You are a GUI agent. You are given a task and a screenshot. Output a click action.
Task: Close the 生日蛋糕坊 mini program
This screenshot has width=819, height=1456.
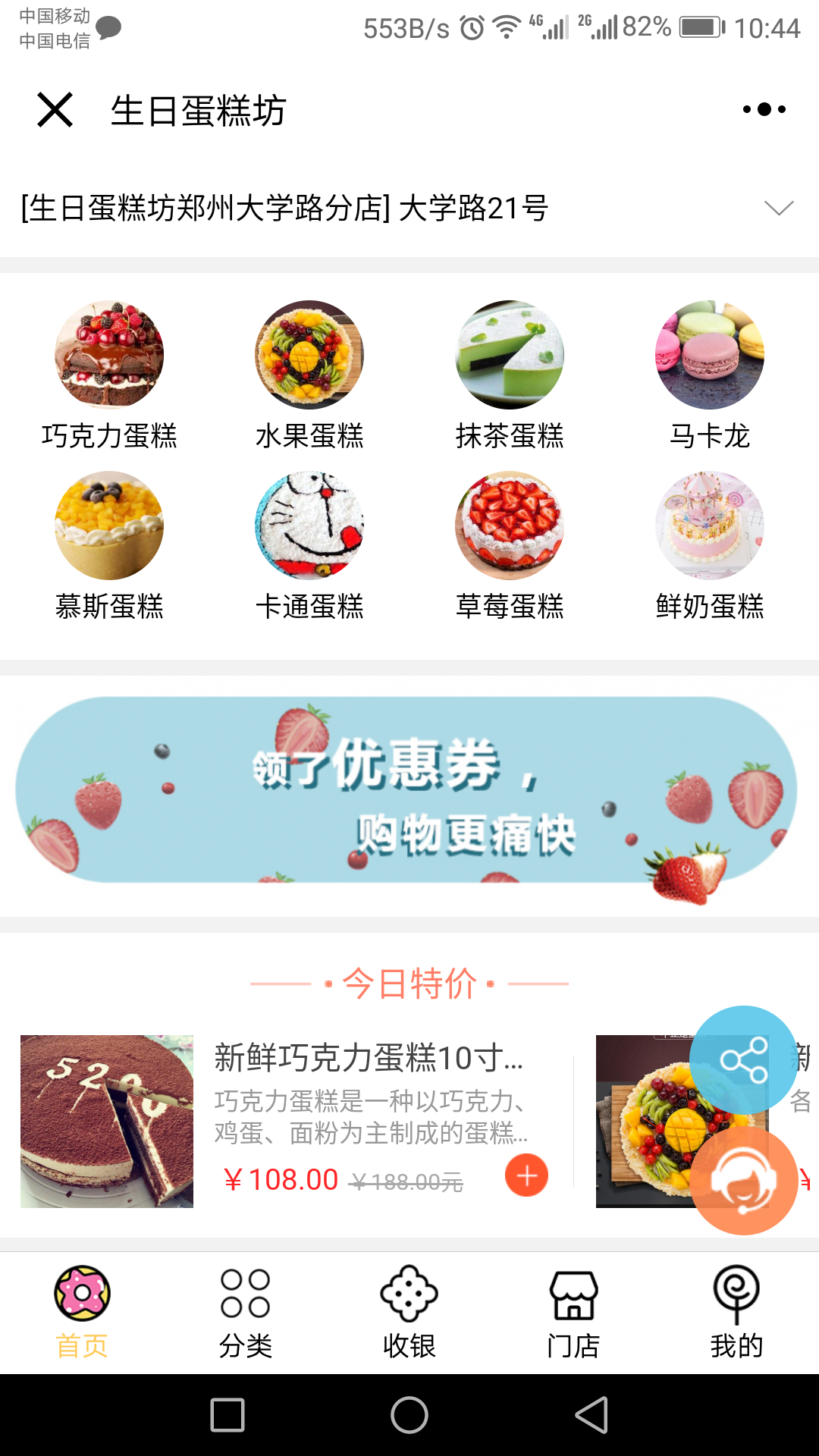[x=55, y=110]
